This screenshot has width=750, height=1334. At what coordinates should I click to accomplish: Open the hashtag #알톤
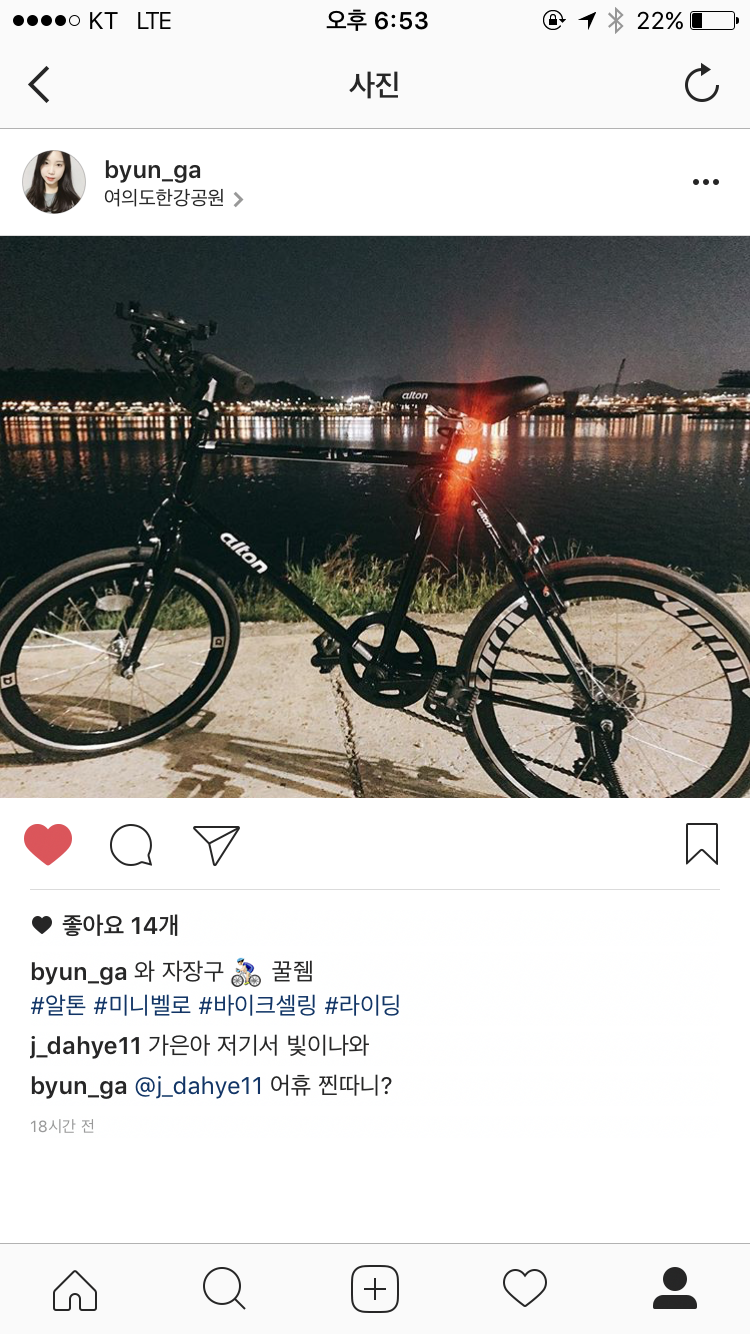pyautogui.click(x=58, y=1005)
